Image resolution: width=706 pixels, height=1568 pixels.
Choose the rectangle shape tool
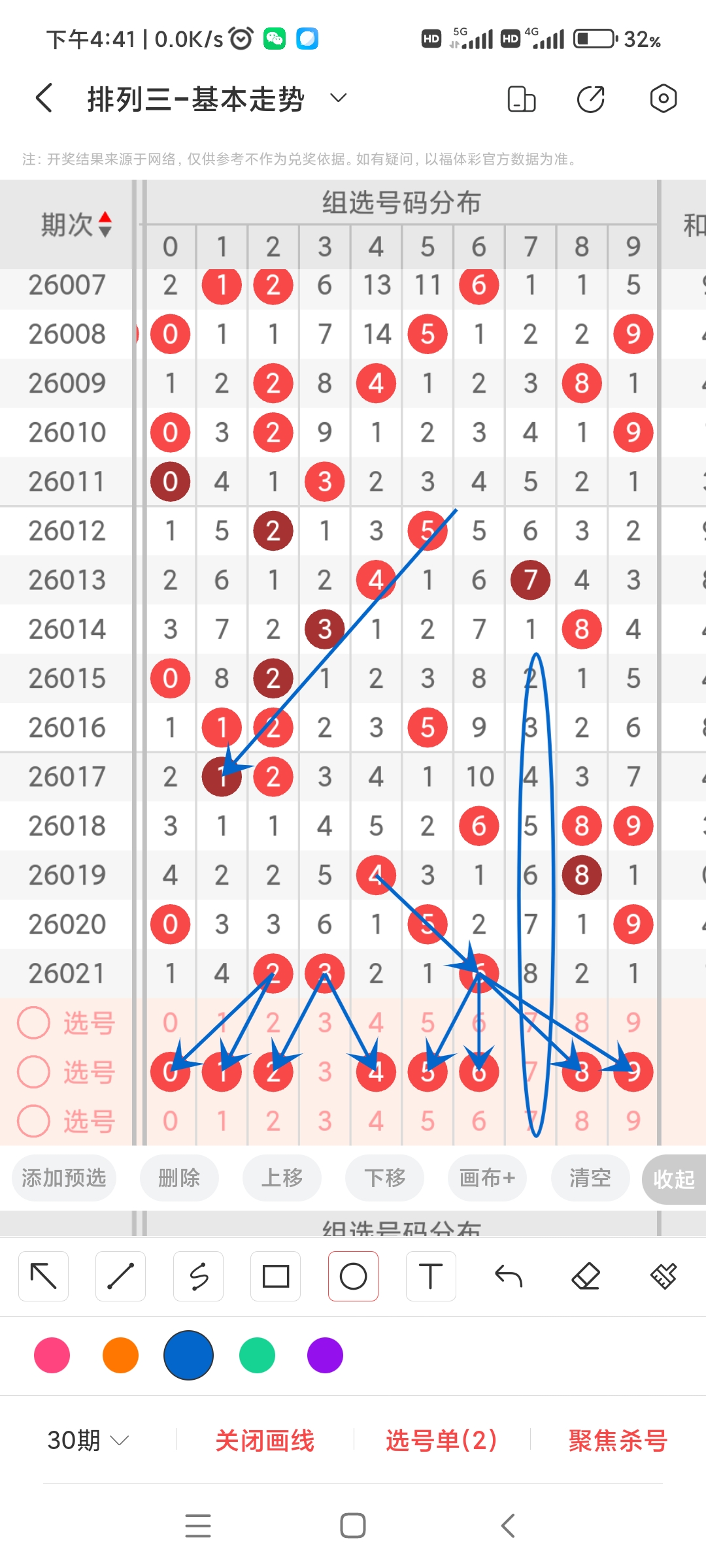coord(276,1276)
